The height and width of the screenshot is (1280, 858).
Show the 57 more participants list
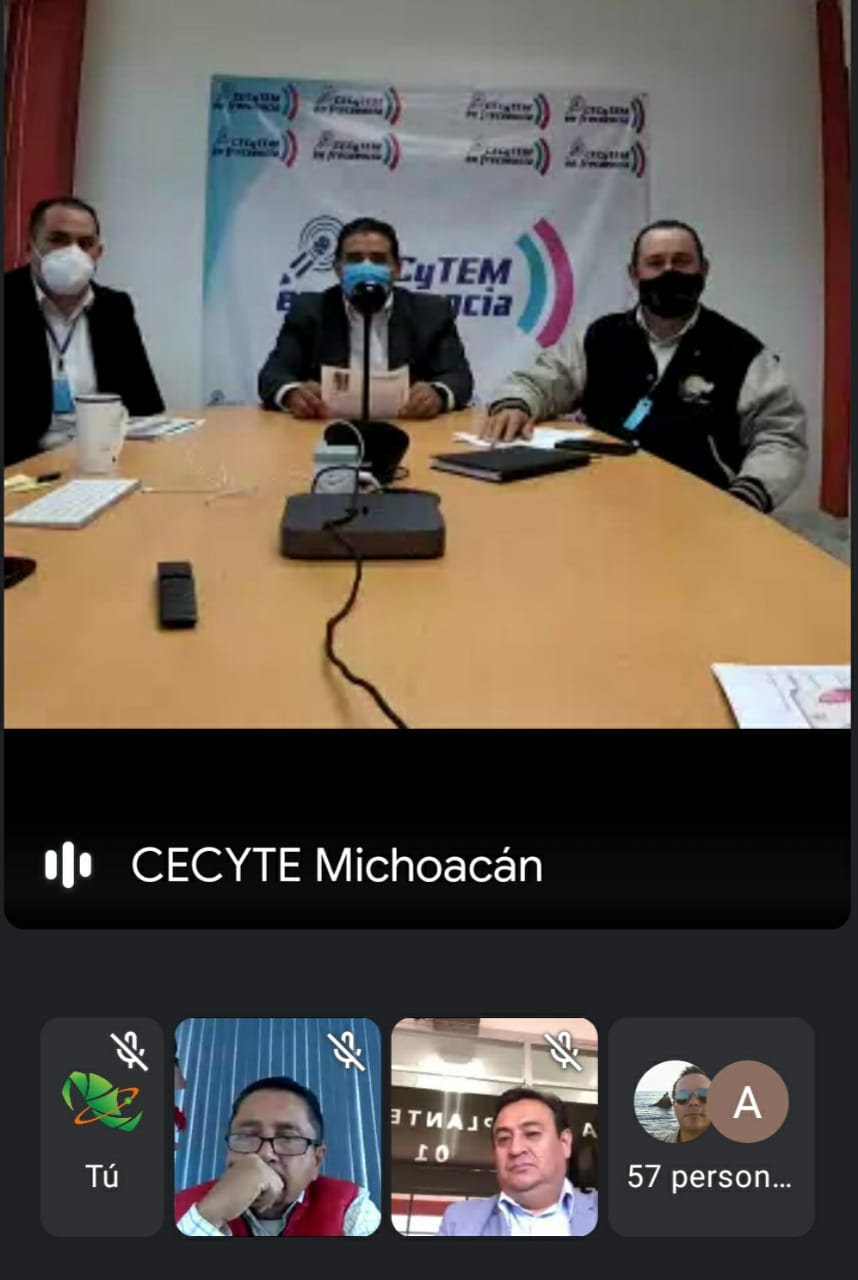710,1127
